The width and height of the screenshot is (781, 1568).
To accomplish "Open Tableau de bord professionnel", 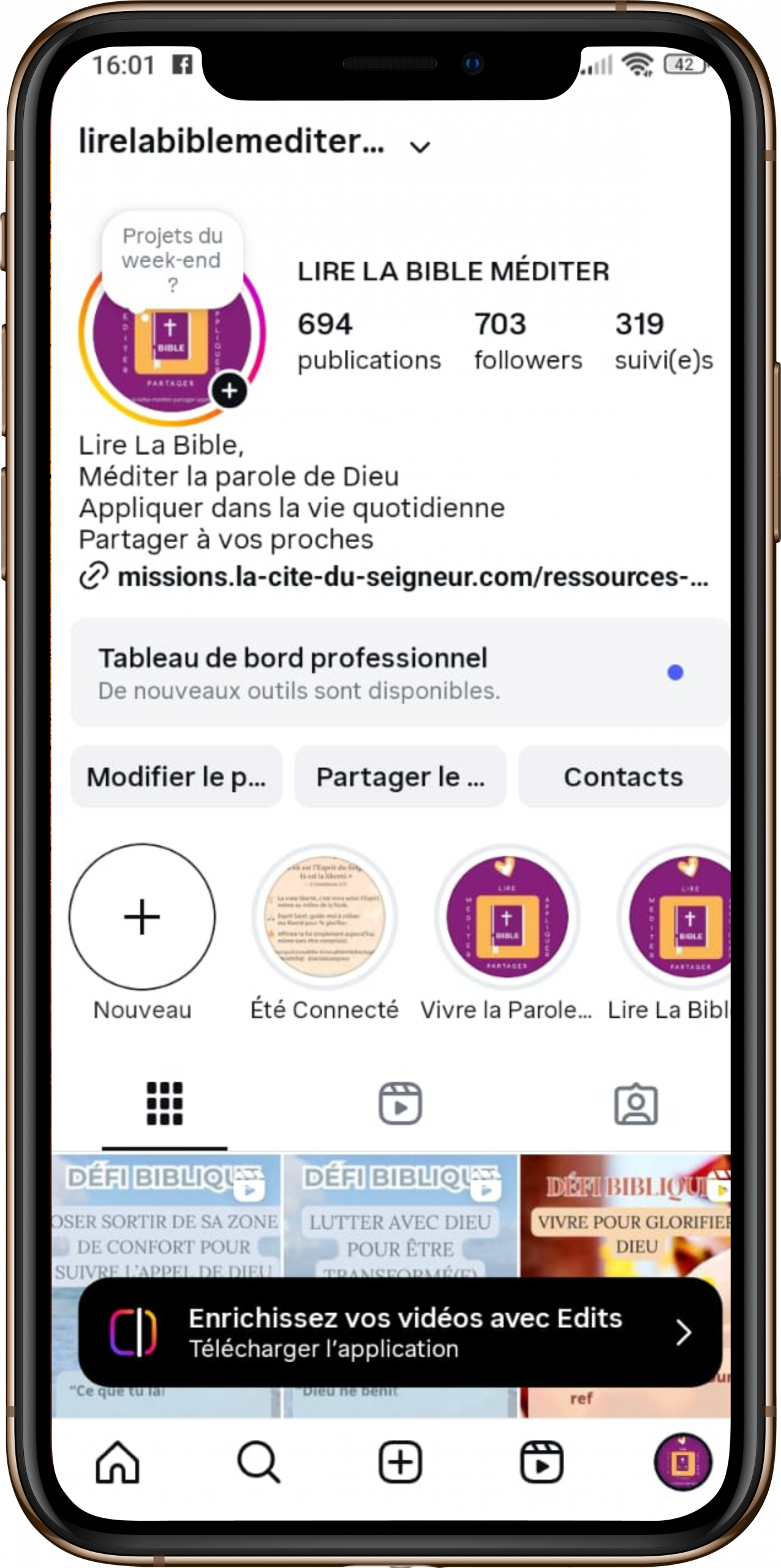I will (399, 673).
